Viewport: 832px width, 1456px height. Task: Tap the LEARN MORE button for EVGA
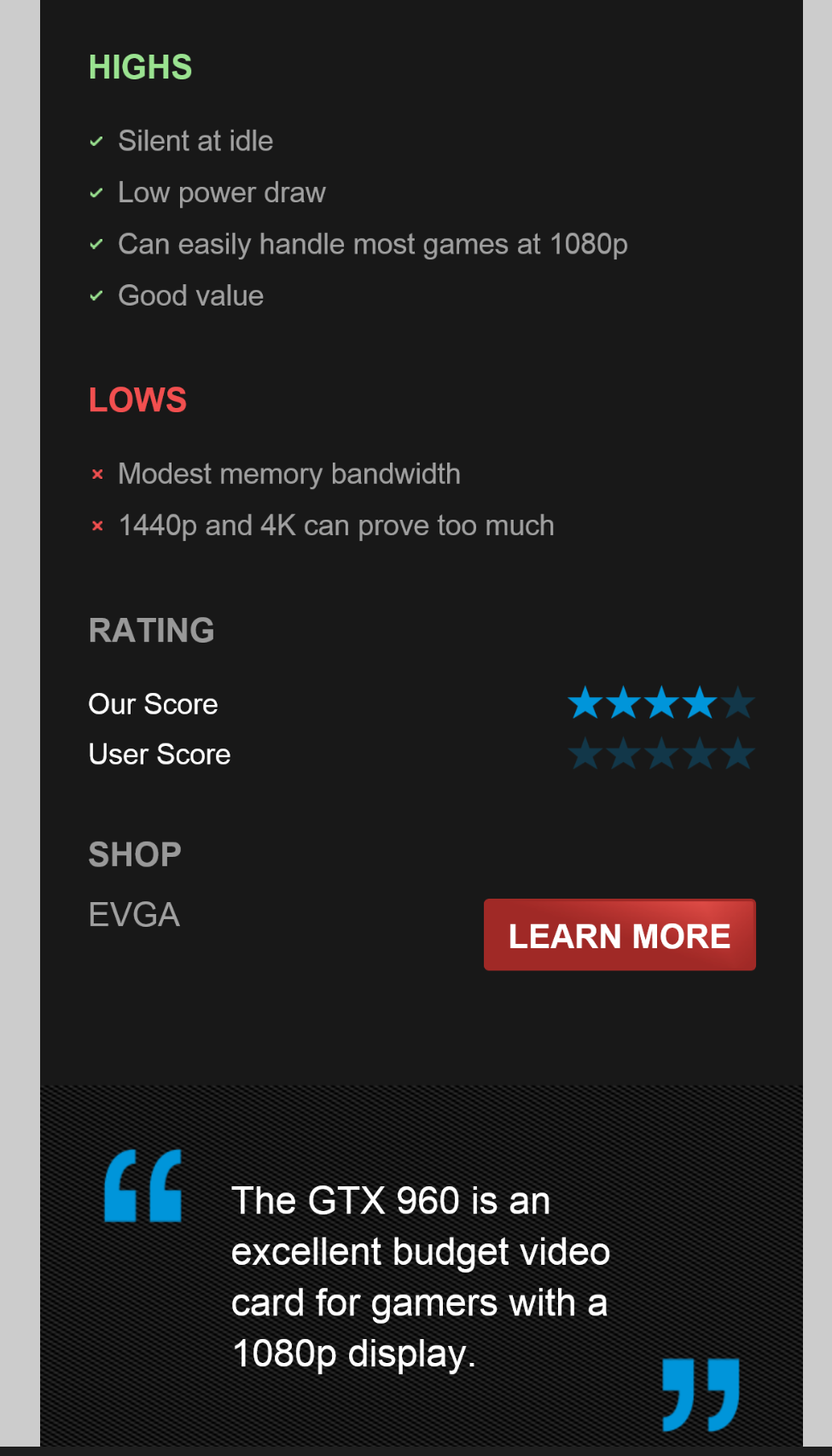(x=620, y=935)
